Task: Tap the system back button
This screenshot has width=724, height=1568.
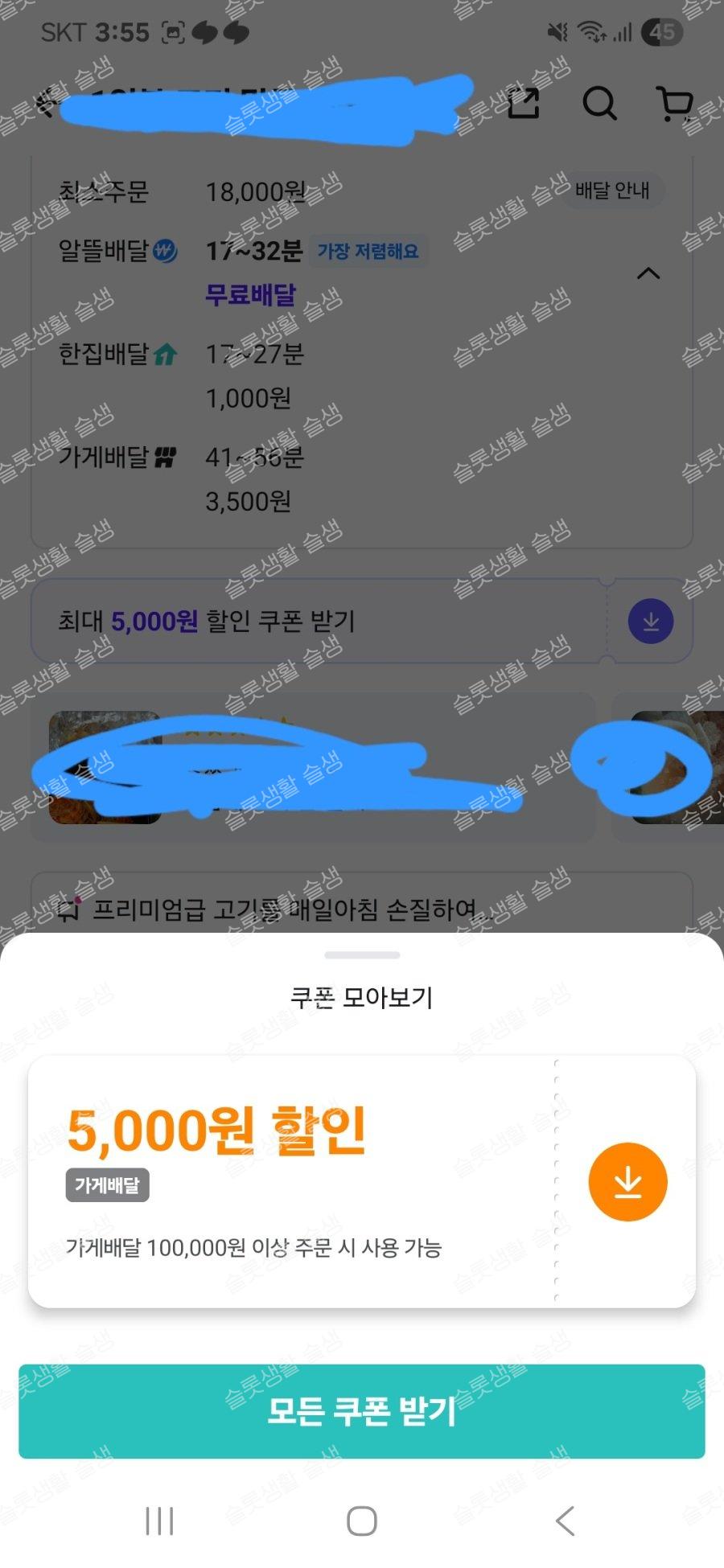Action: pos(565,1521)
